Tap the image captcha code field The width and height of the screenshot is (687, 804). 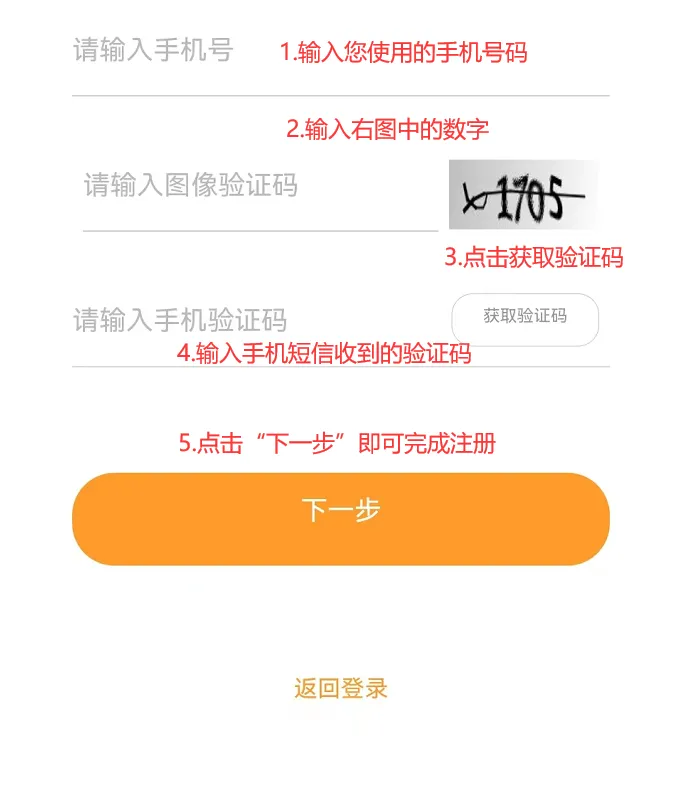tap(258, 187)
